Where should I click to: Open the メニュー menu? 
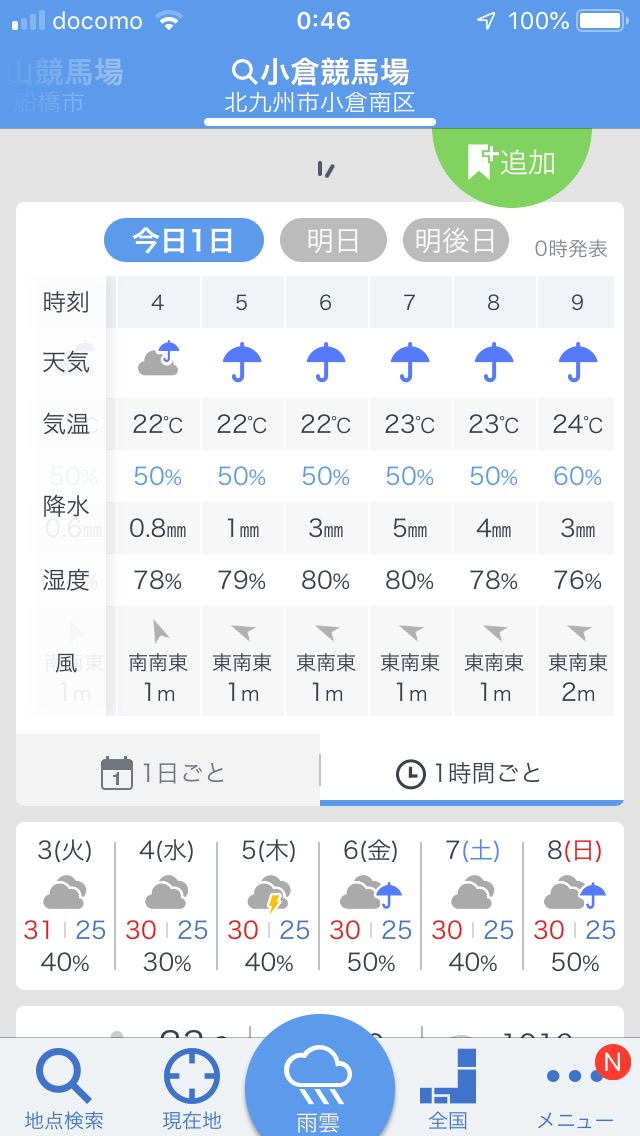click(576, 1087)
